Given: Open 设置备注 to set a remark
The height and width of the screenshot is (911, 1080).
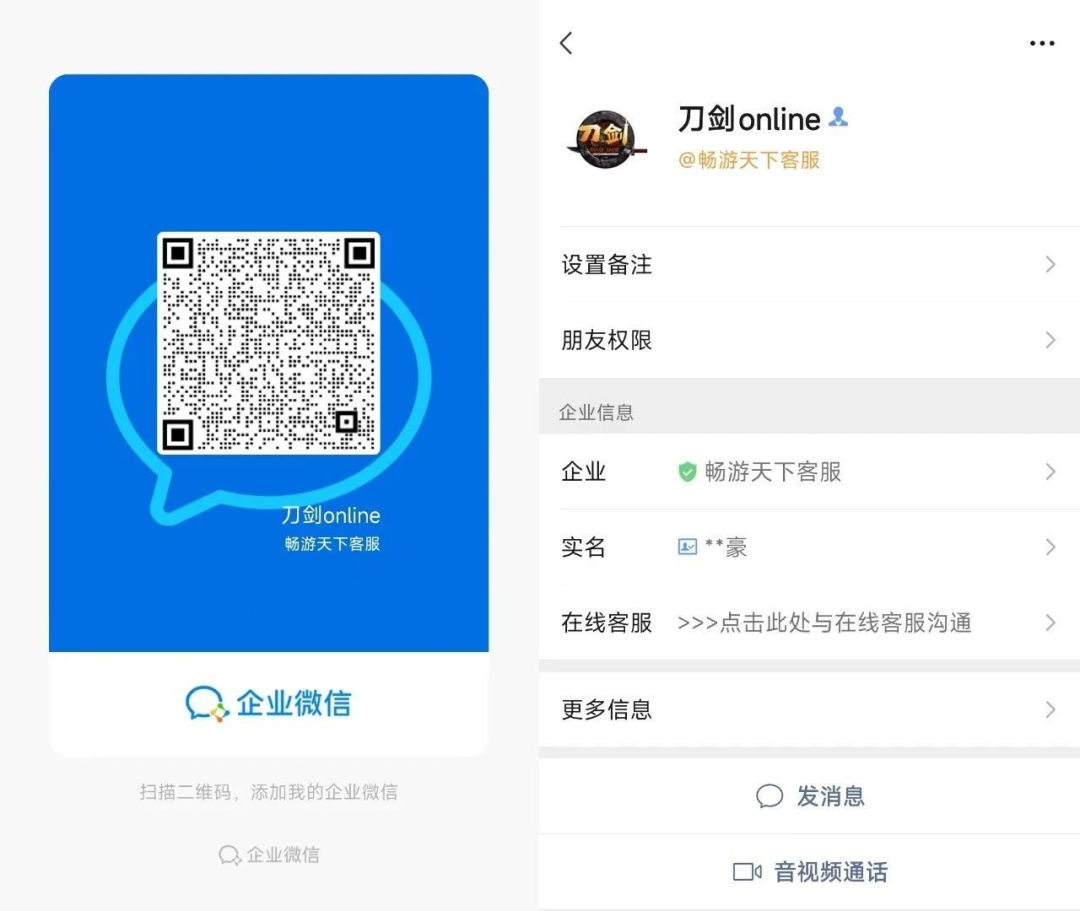Looking at the screenshot, I should [808, 265].
